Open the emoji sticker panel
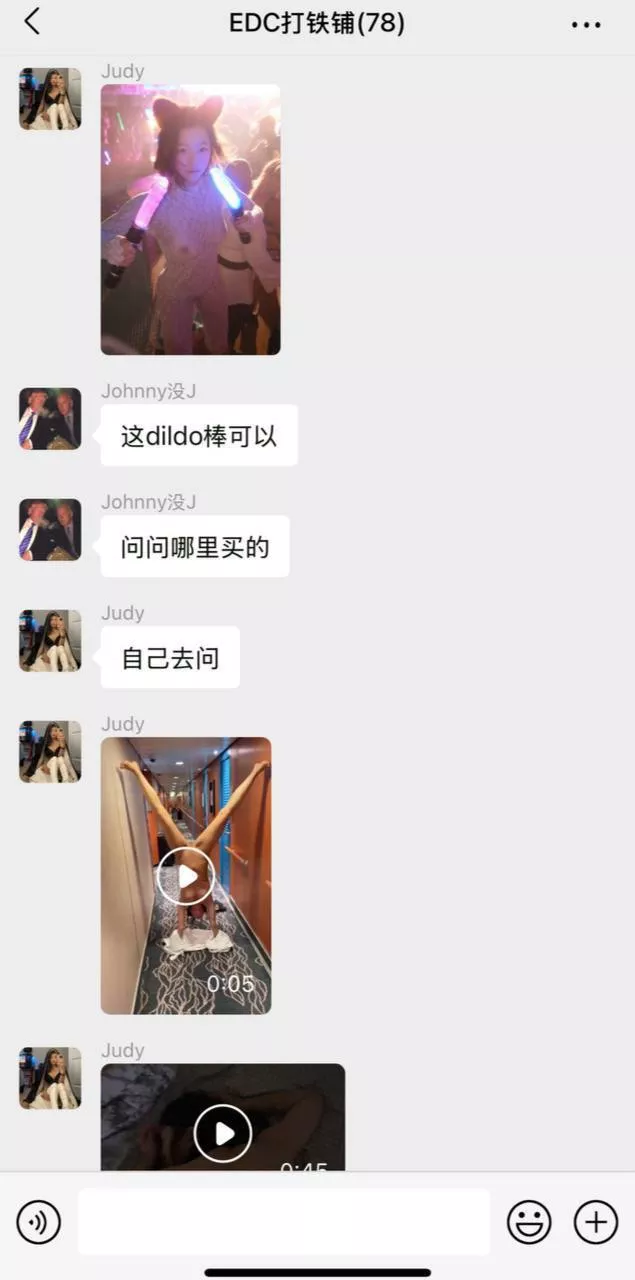The width and height of the screenshot is (635, 1280). [x=529, y=1222]
